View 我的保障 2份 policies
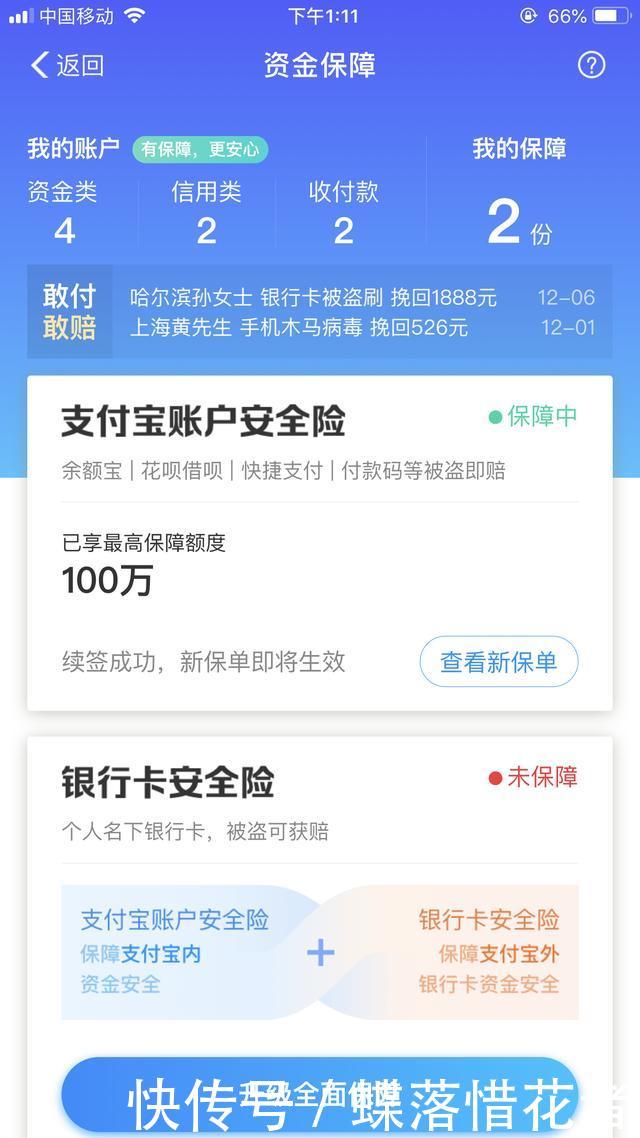640x1138 pixels. tap(519, 192)
